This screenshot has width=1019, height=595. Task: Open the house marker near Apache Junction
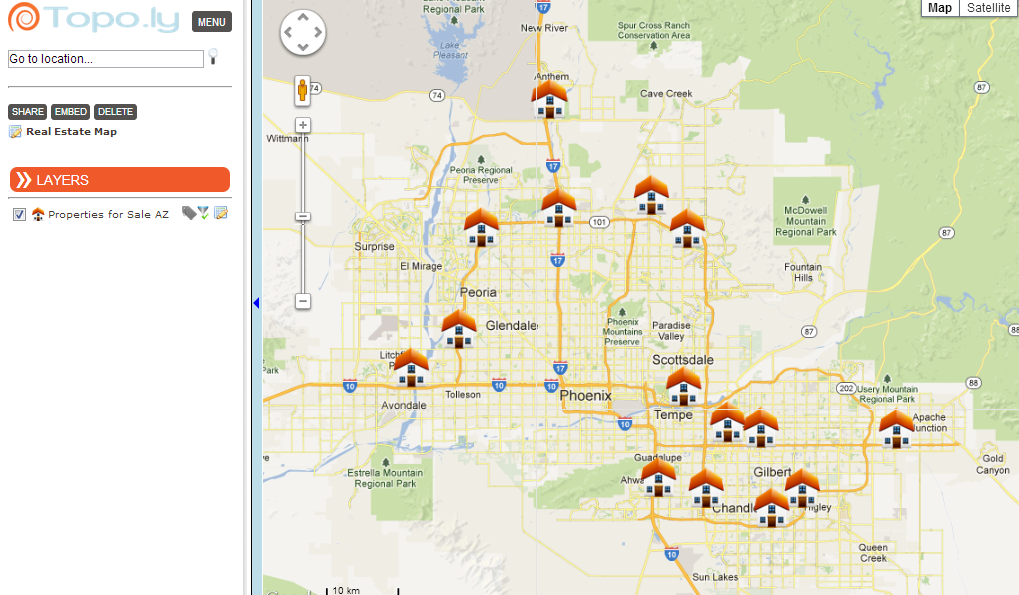(x=896, y=428)
